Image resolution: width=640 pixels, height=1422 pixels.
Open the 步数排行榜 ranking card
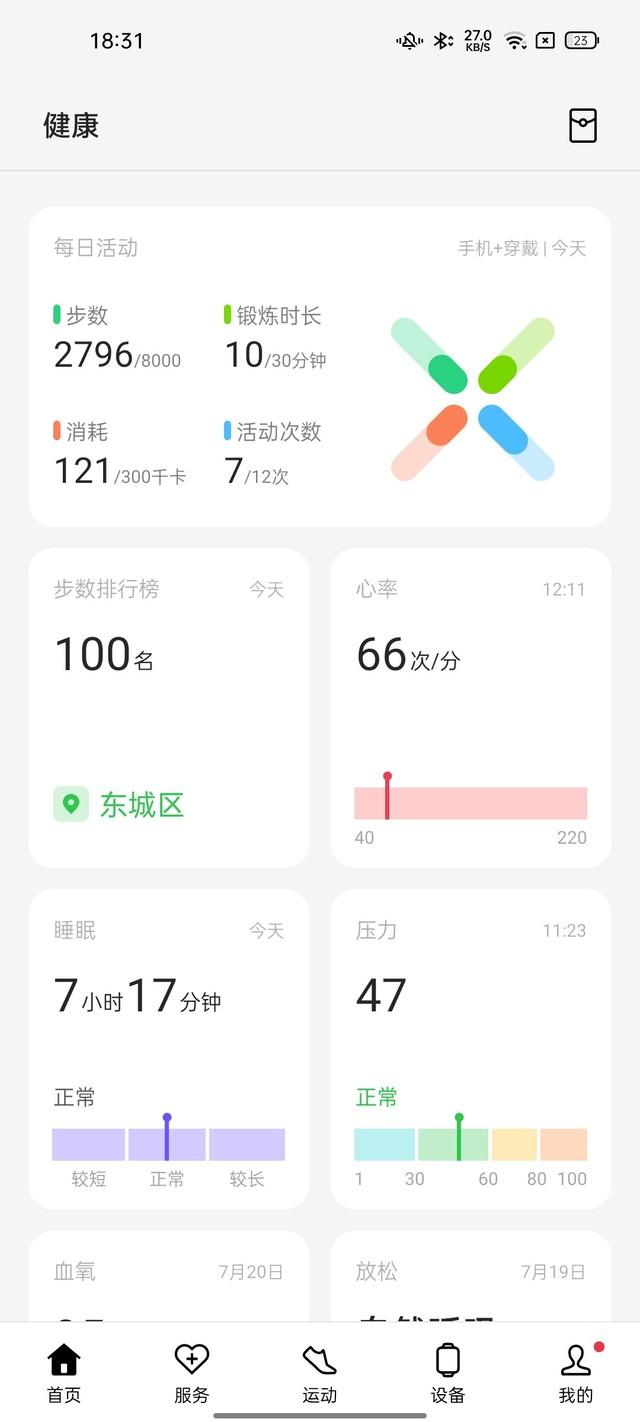click(169, 708)
